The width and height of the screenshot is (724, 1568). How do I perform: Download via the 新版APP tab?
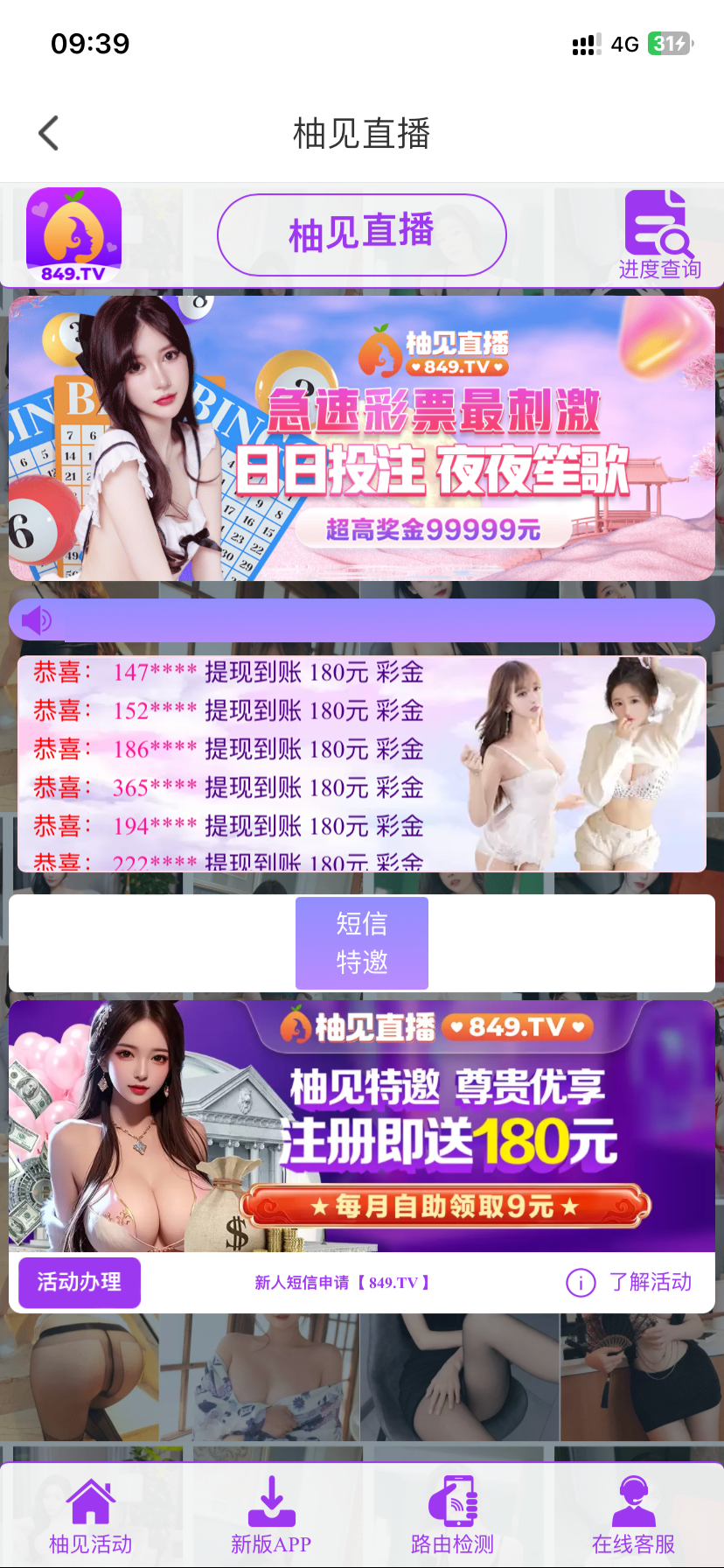click(271, 1515)
